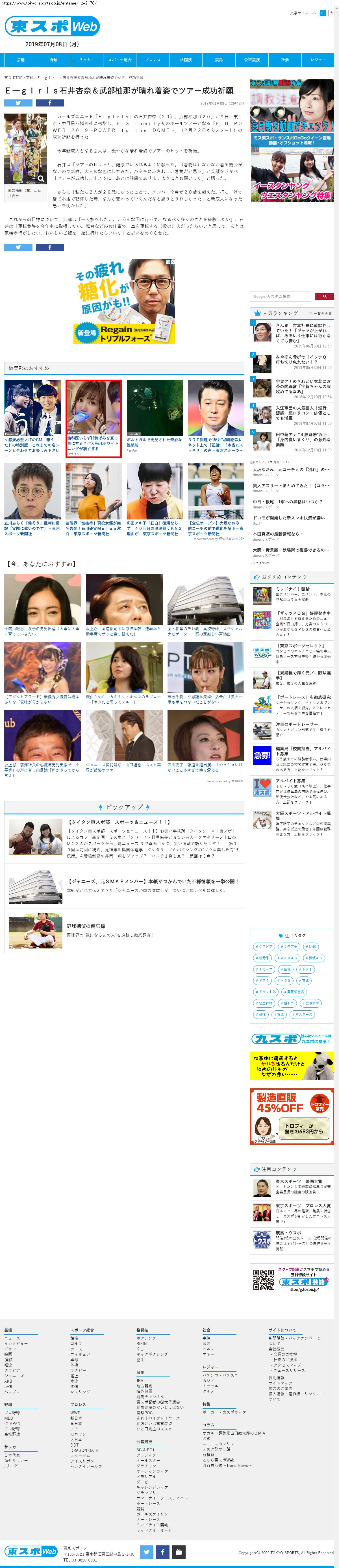This screenshot has width=339, height=1568.
Task: Read the 大坂なおみ 元コーチ topic link
Action: [x=291, y=469]
